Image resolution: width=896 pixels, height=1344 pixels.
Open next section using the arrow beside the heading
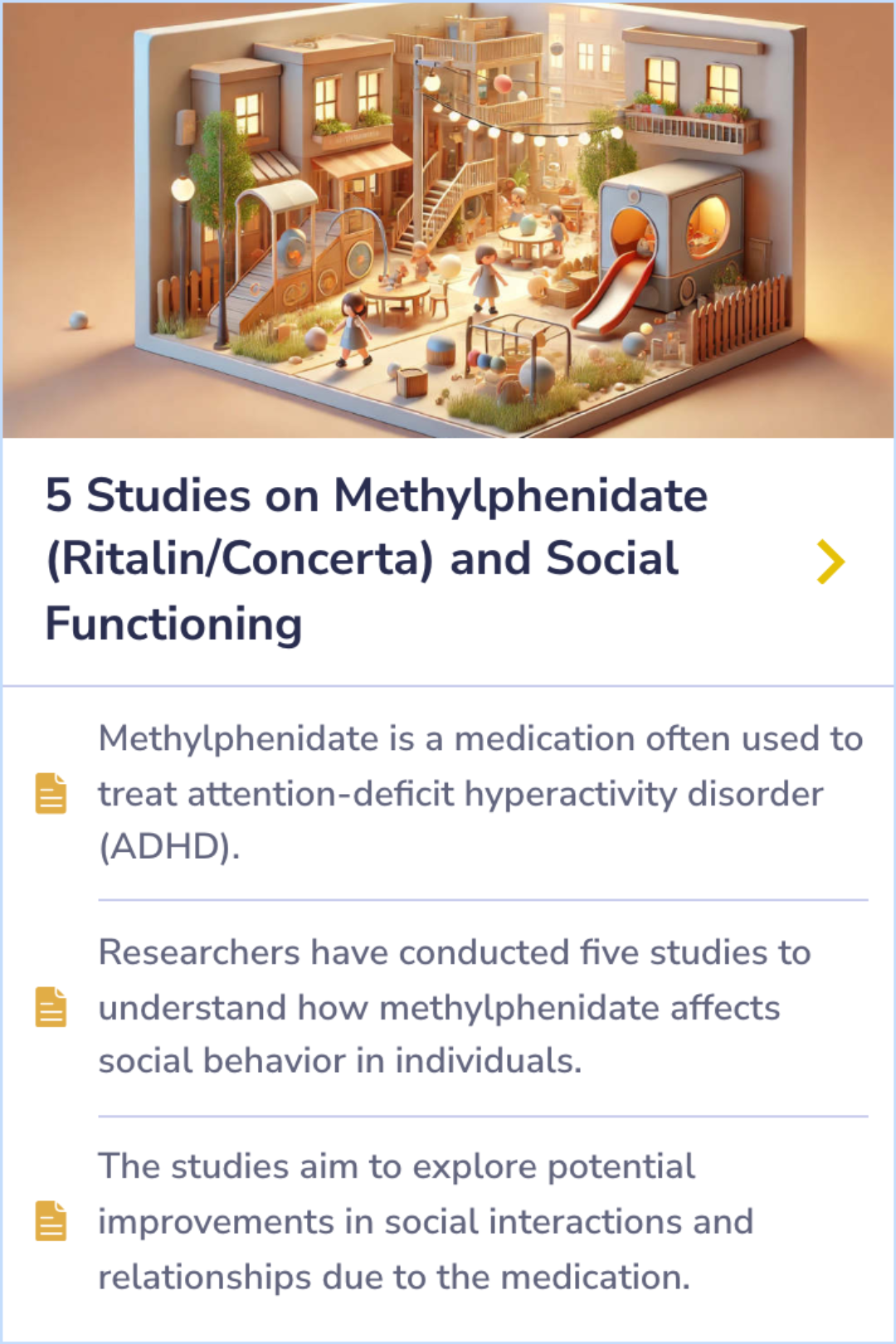coord(830,560)
